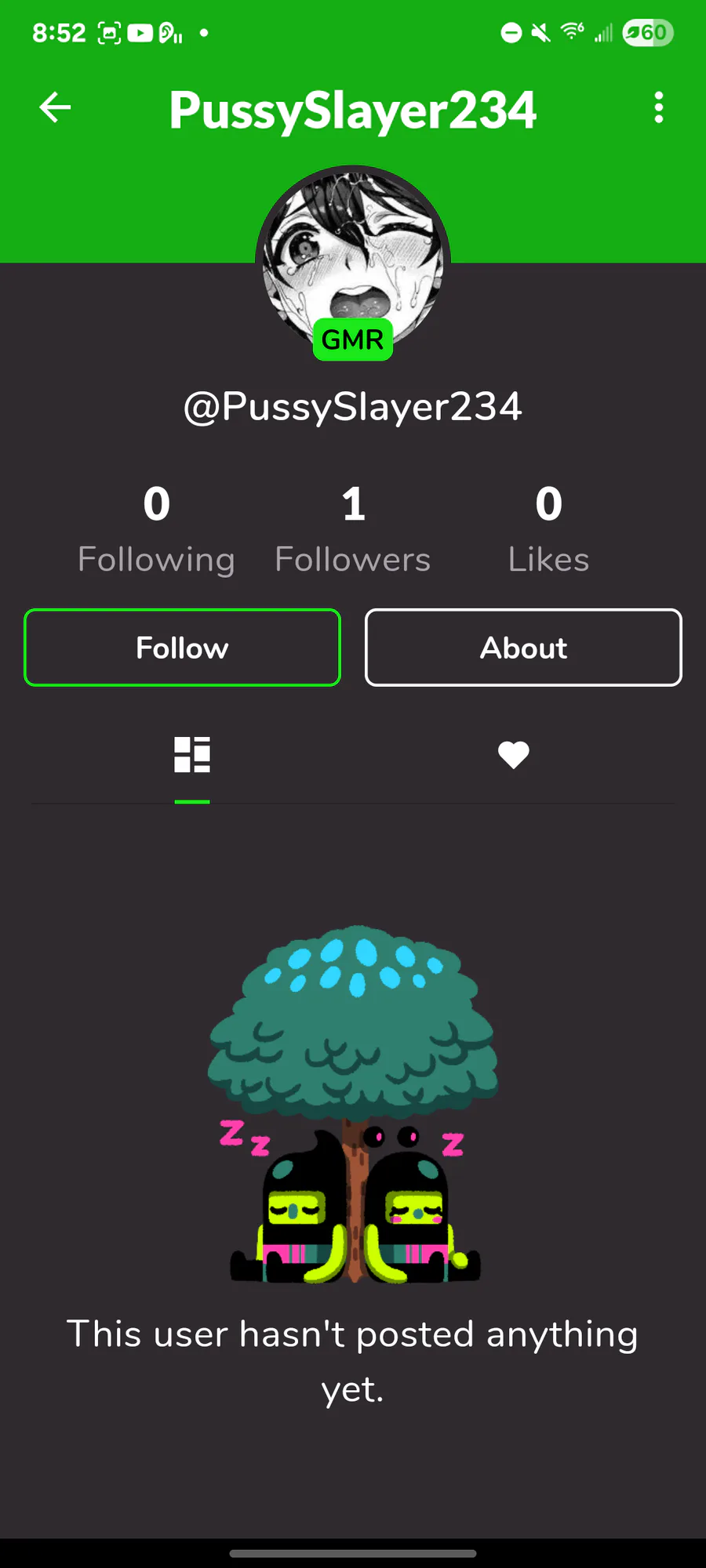Switch to the posts grid tab
The height and width of the screenshot is (1568, 706).
192,755
